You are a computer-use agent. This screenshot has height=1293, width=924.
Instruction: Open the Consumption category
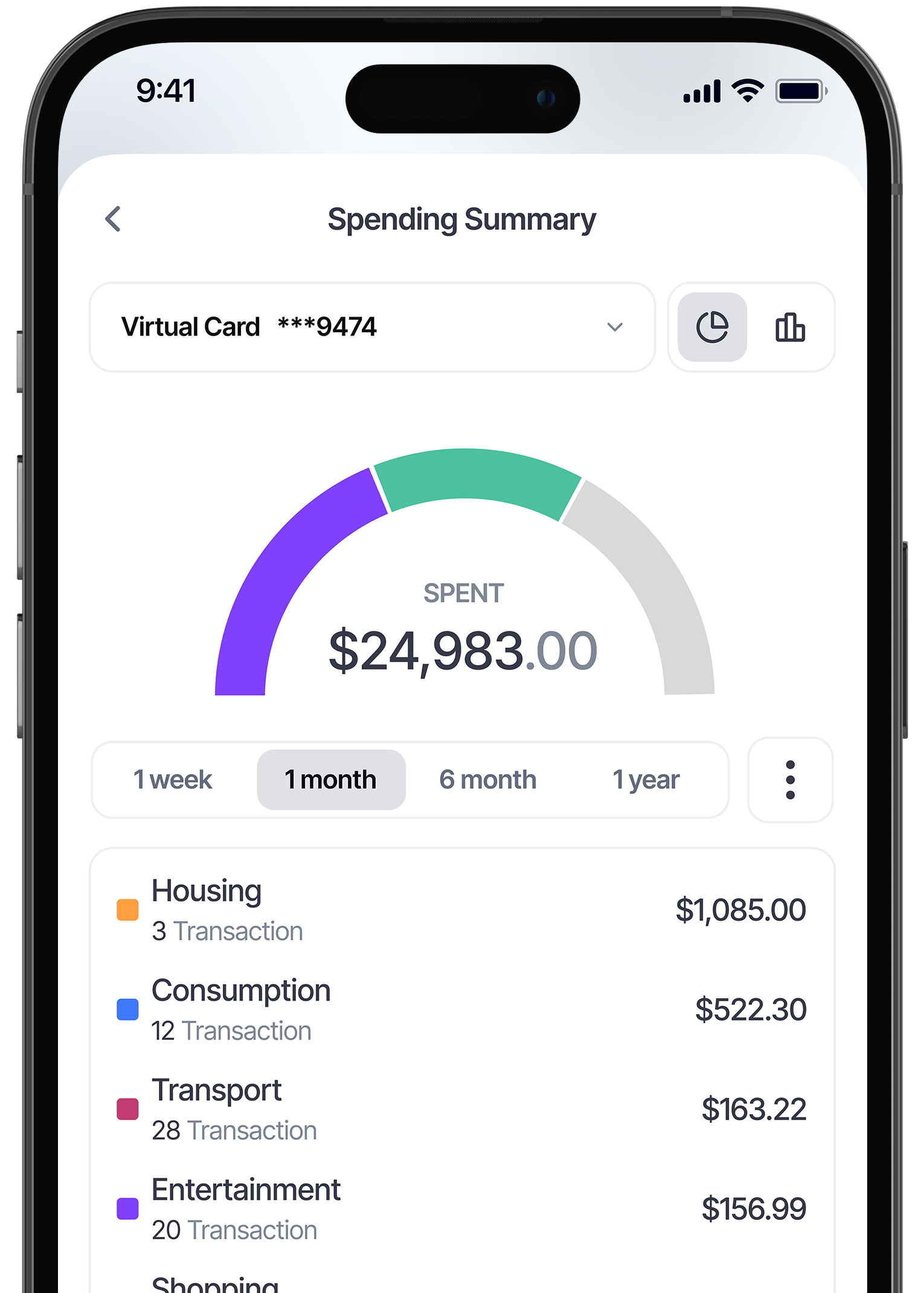pos(461,1009)
